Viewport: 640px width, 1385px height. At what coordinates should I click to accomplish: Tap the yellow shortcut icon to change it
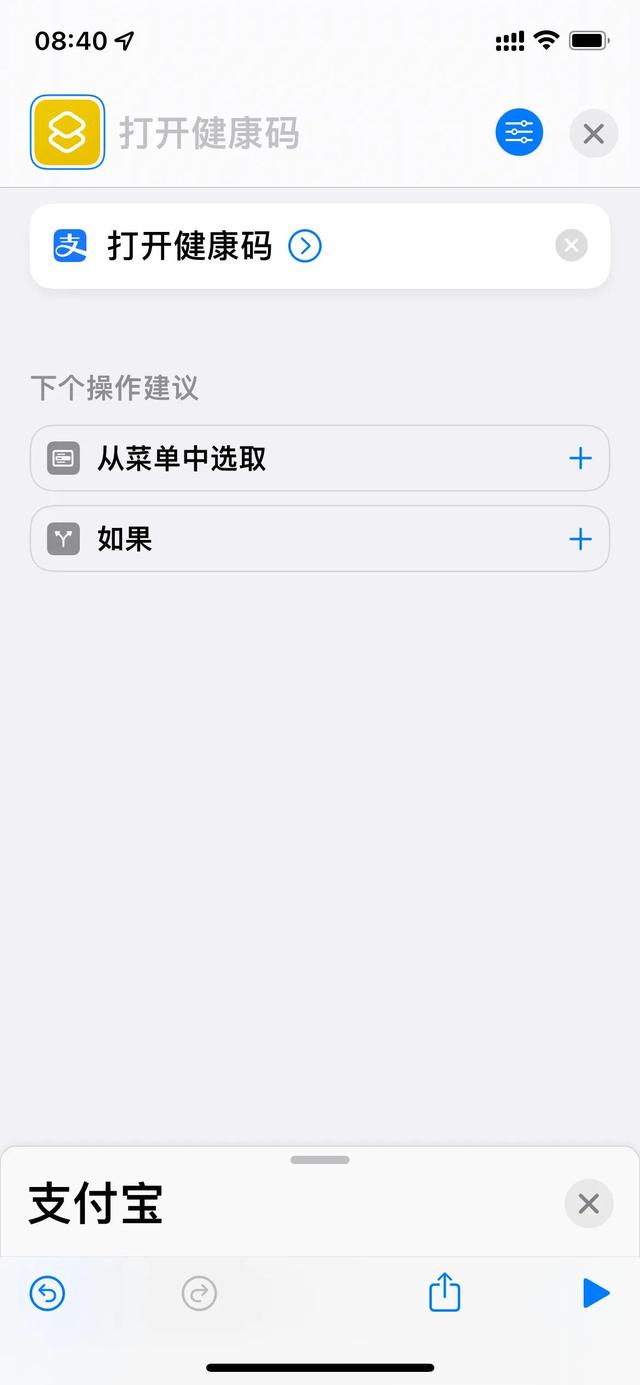67,132
